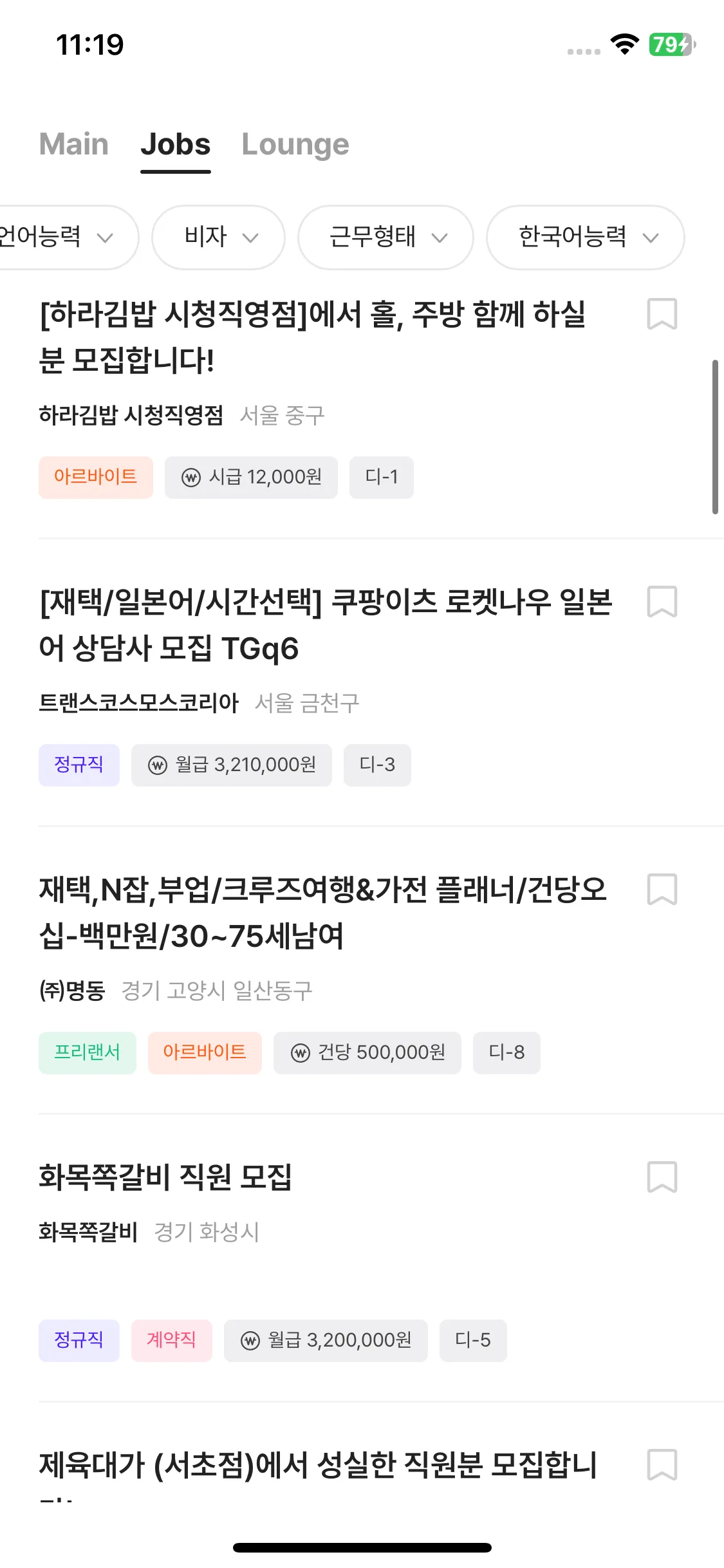Image resolution: width=724 pixels, height=1568 pixels.
Task: View the (주)명동 재택 플래너 listing
Action: click(322, 913)
